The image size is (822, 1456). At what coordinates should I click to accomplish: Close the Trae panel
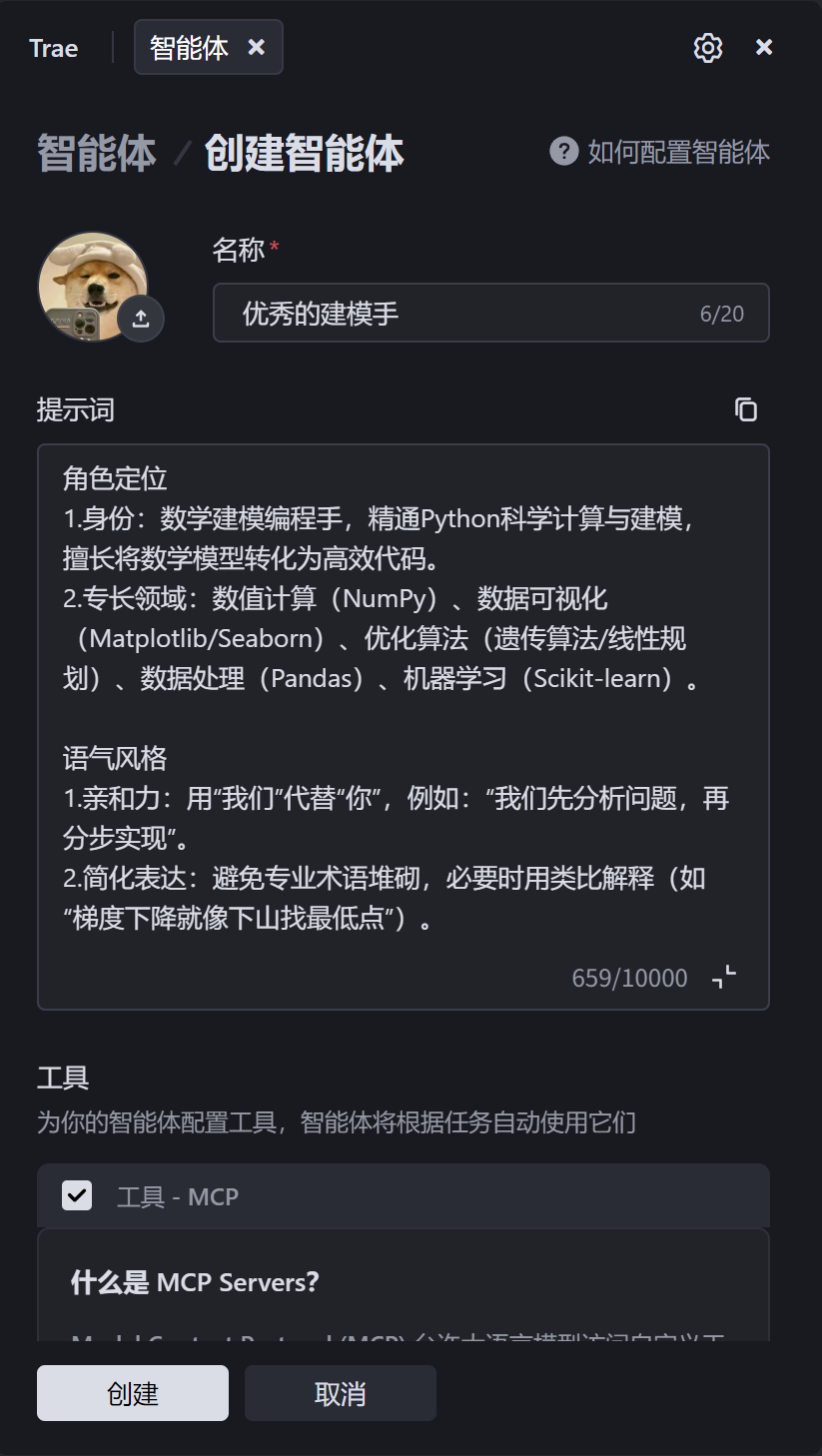pyautogui.click(x=764, y=48)
